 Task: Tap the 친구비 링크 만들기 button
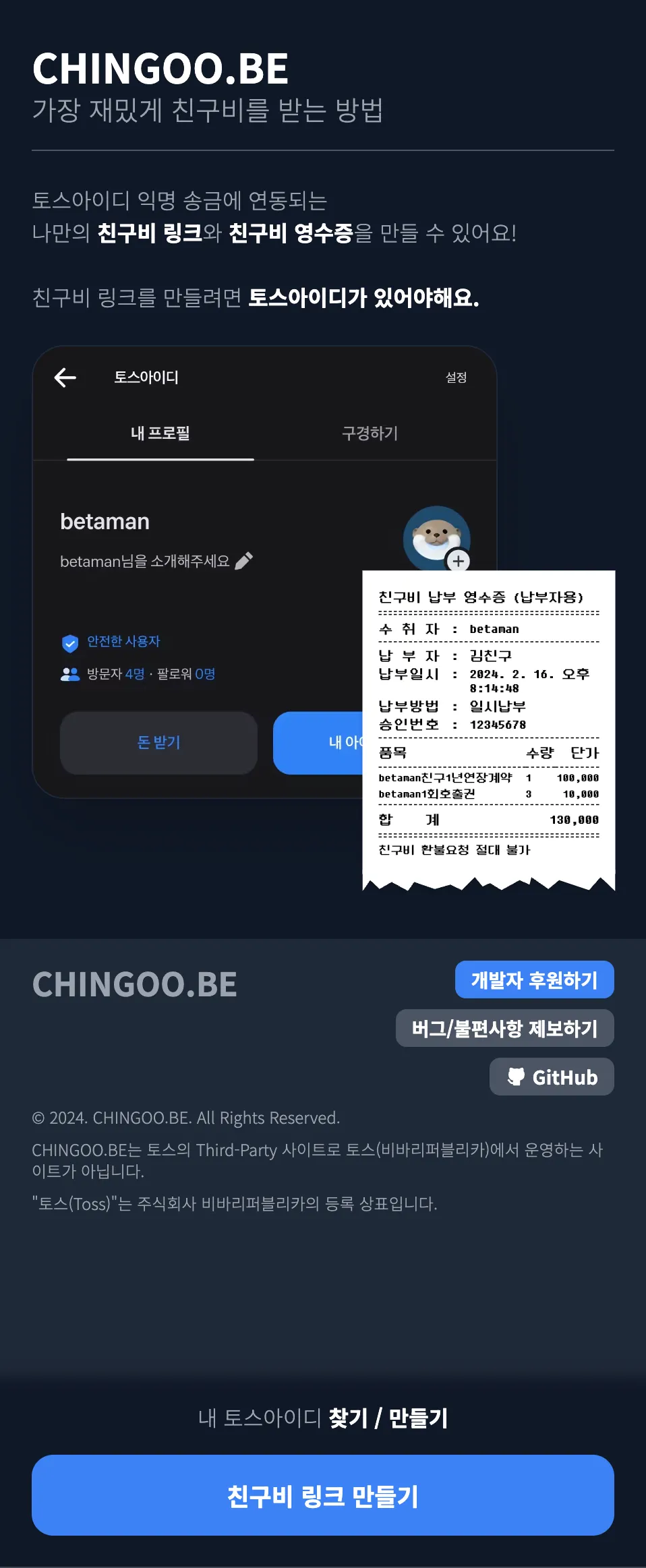click(322, 1495)
